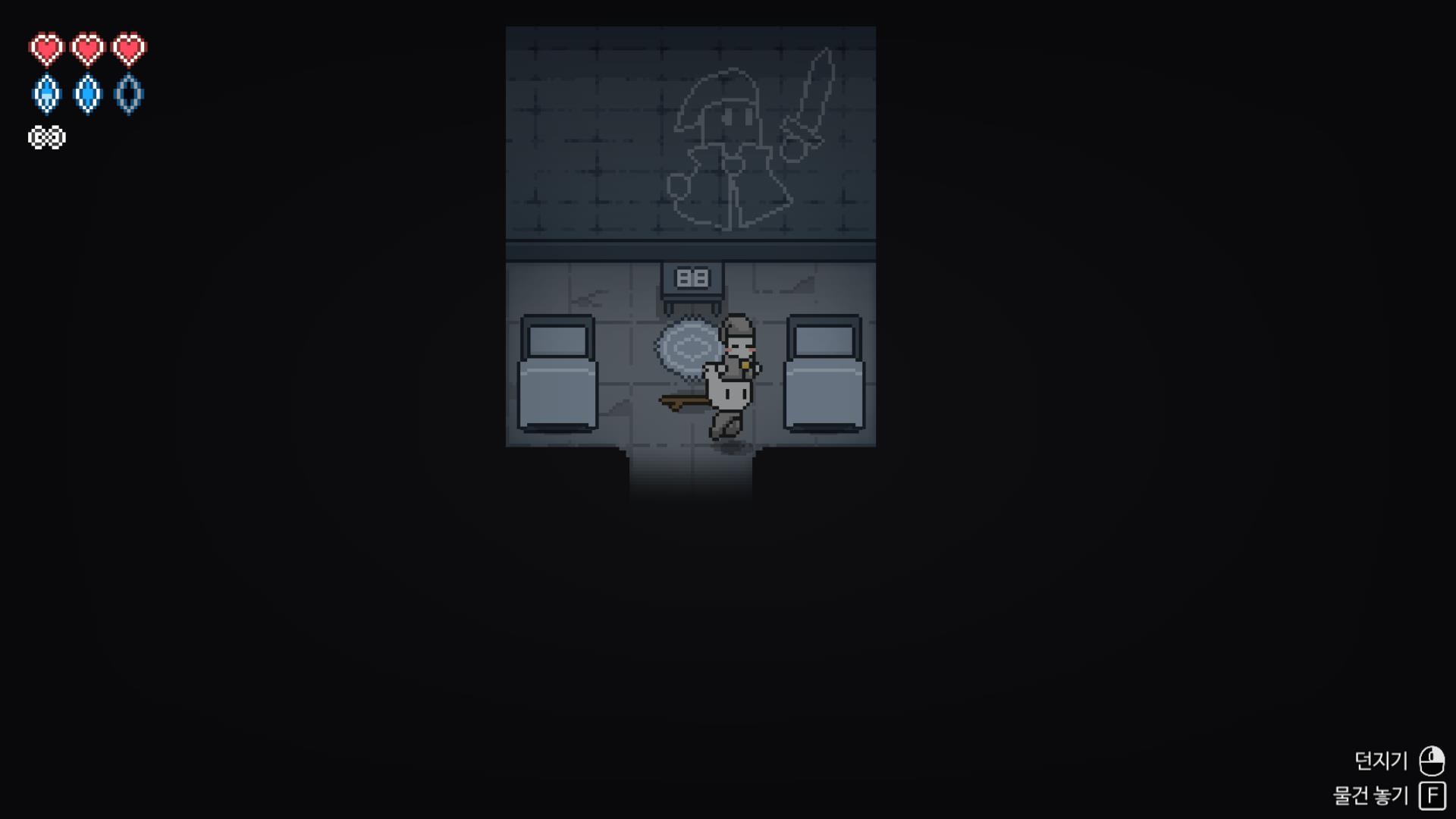Screen dimensions: 1456x819
Task: Tap the 물건 놓기 F prompt
Action: click(1388, 795)
